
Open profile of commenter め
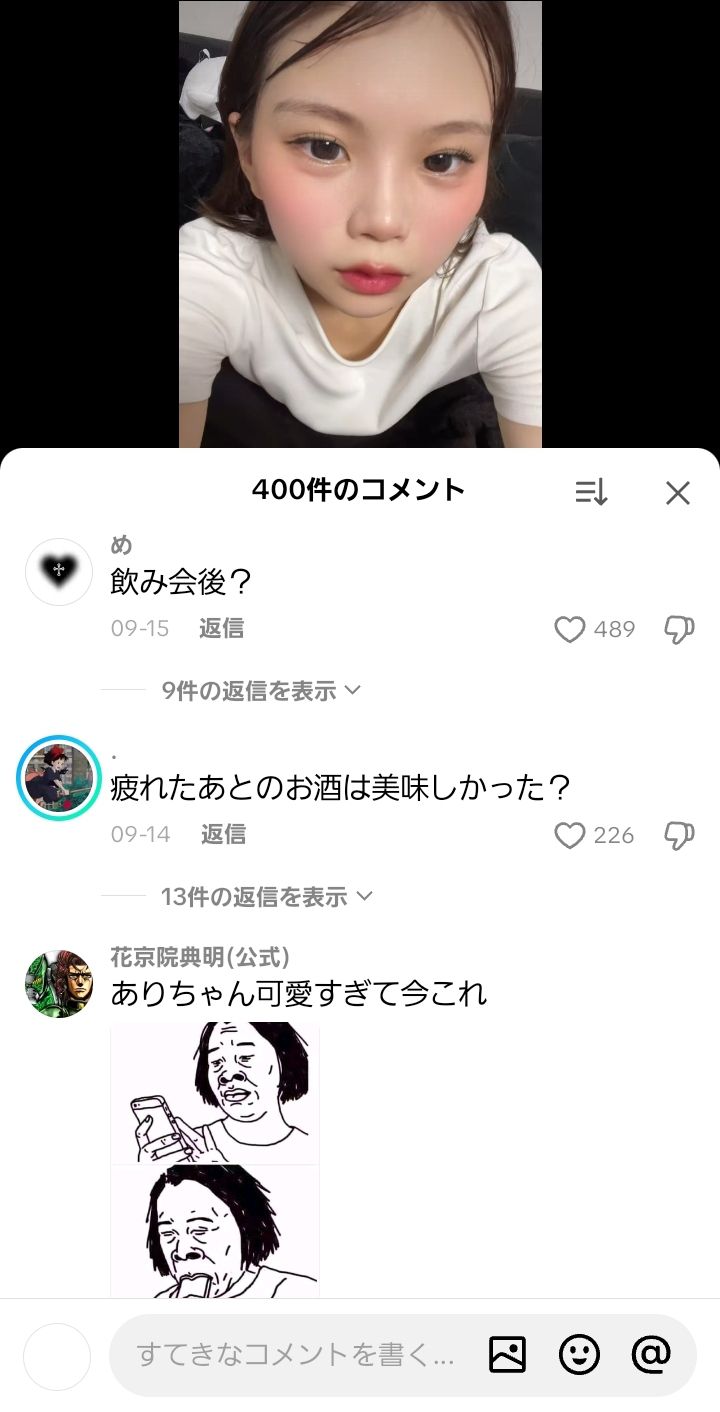[x=58, y=571]
